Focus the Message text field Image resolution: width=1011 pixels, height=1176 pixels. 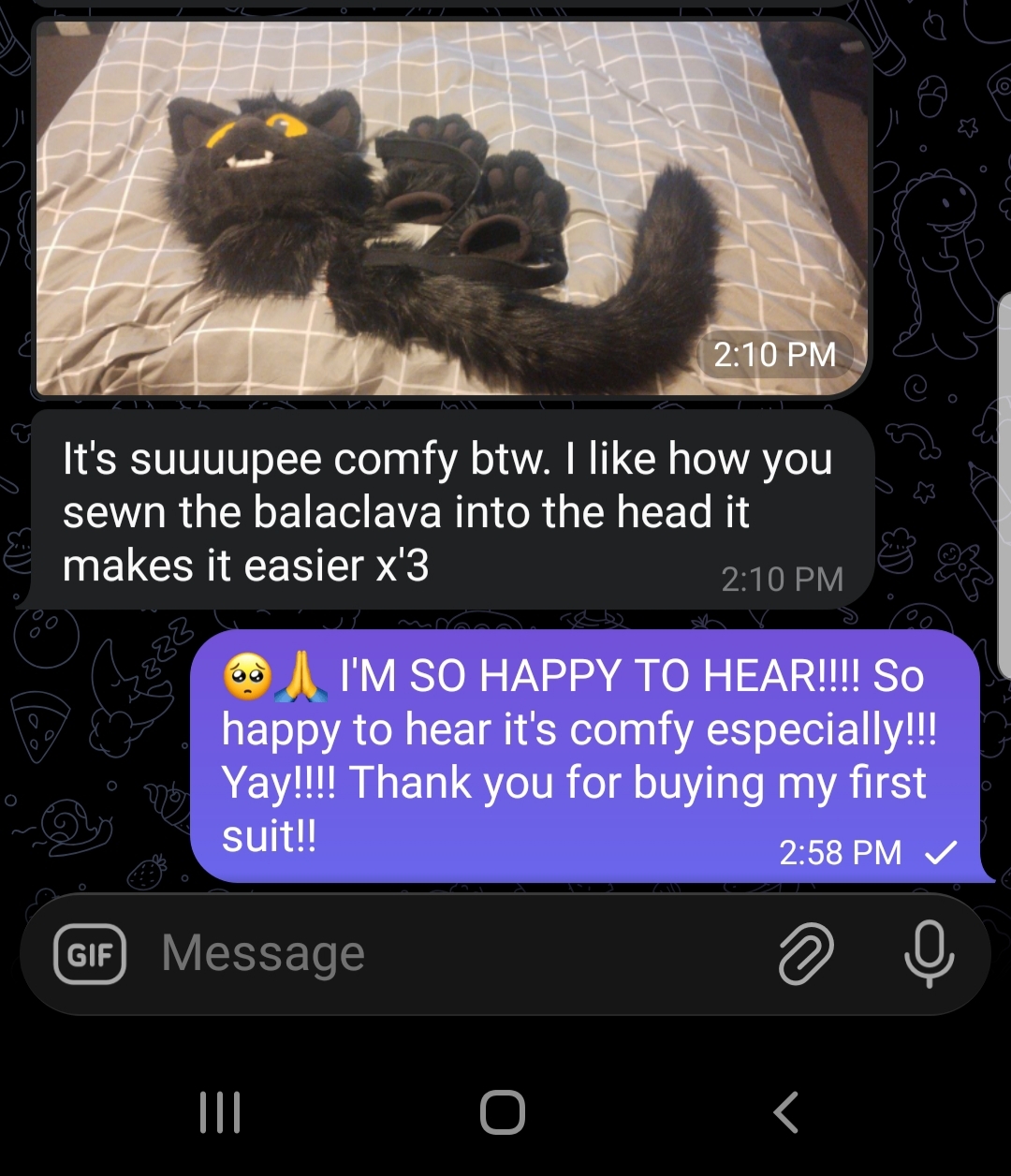pyautogui.click(x=449, y=954)
